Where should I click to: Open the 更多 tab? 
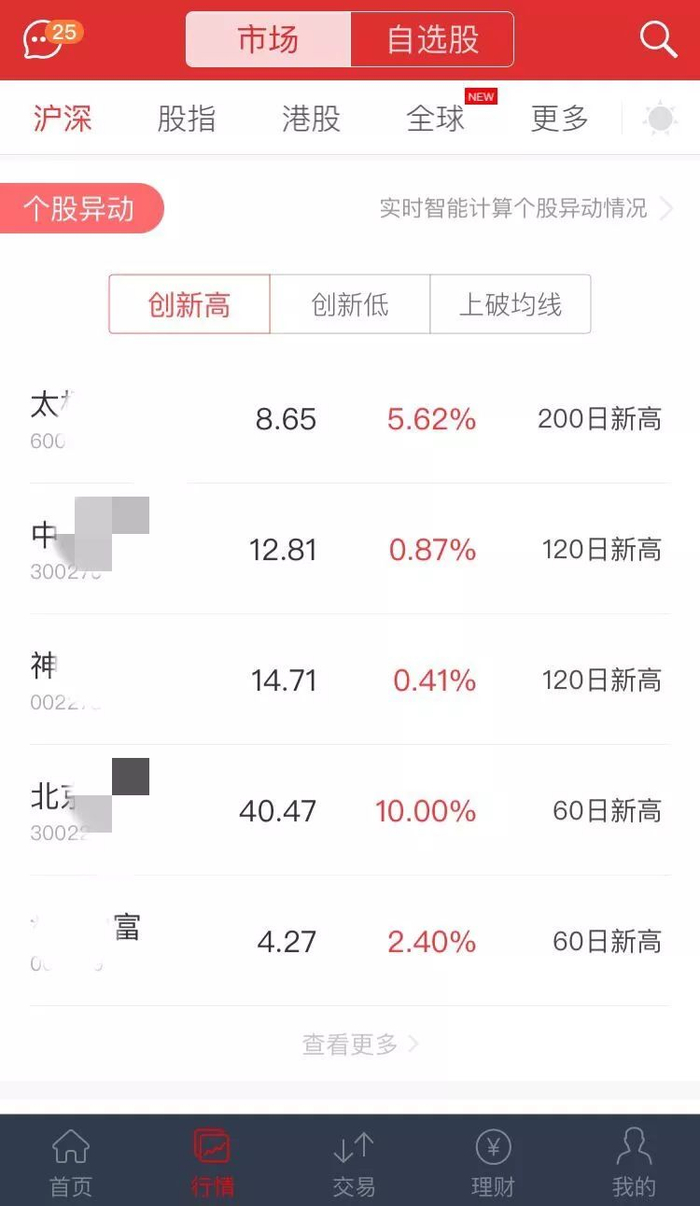tap(559, 119)
